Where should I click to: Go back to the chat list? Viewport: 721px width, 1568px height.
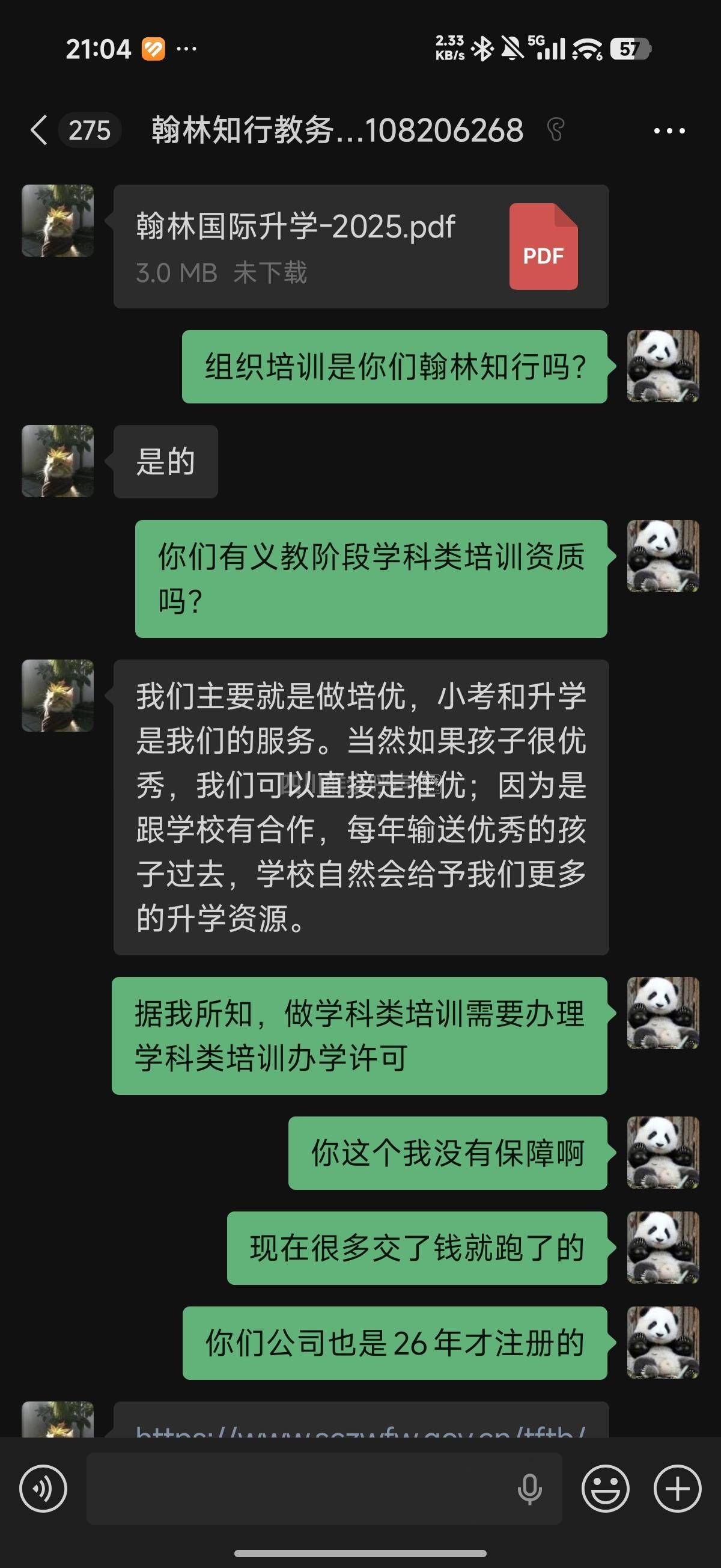tap(39, 130)
